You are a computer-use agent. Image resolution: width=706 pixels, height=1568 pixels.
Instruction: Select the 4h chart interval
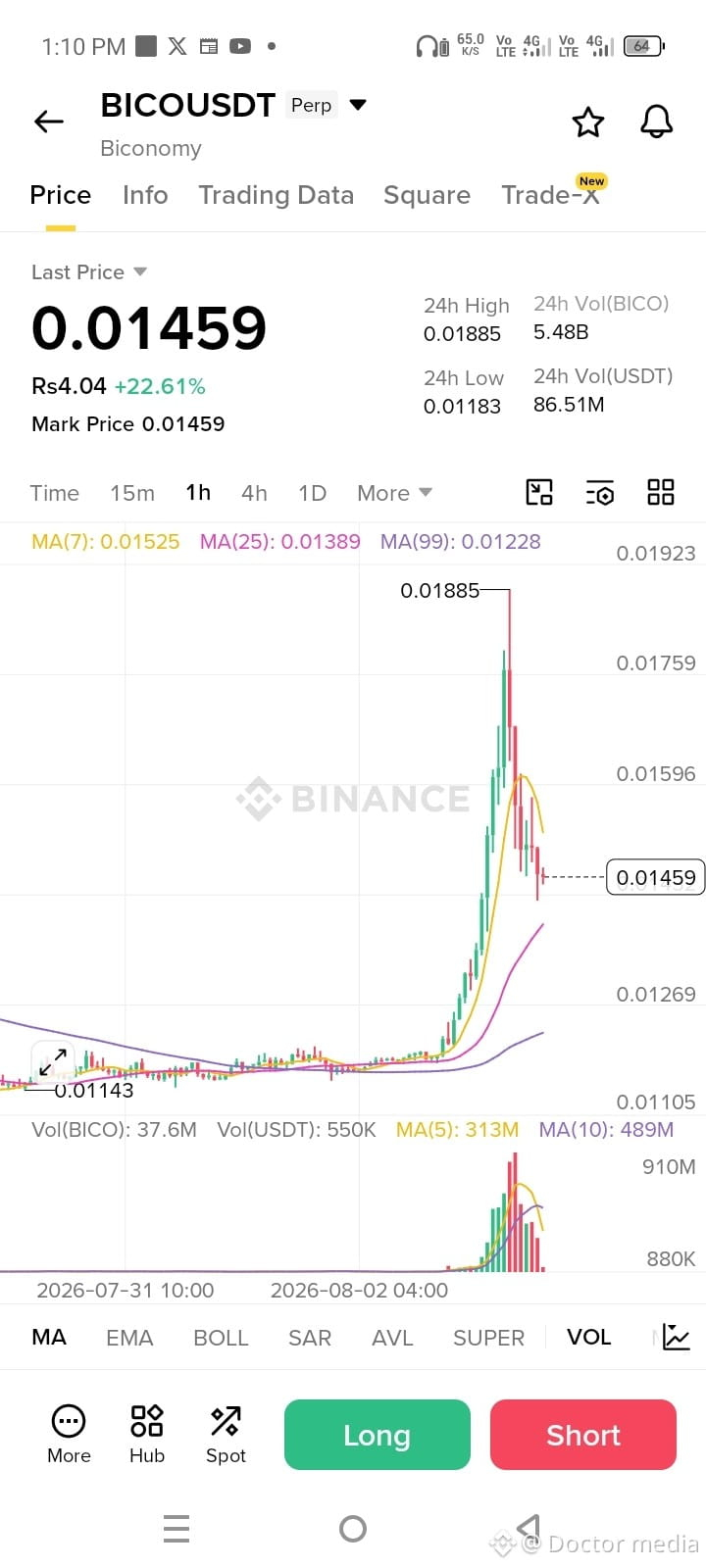click(254, 493)
